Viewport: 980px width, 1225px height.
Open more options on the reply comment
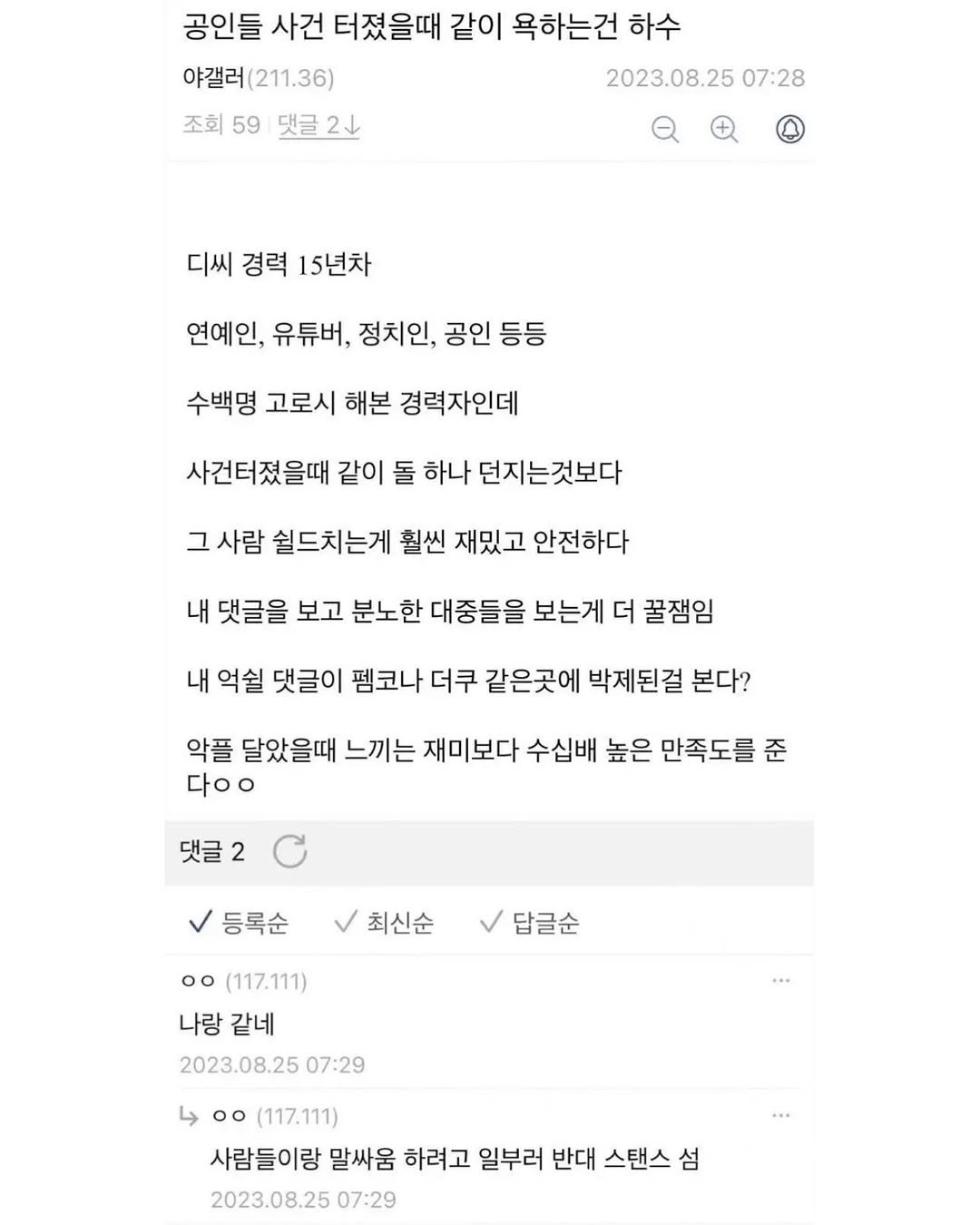780,1114
